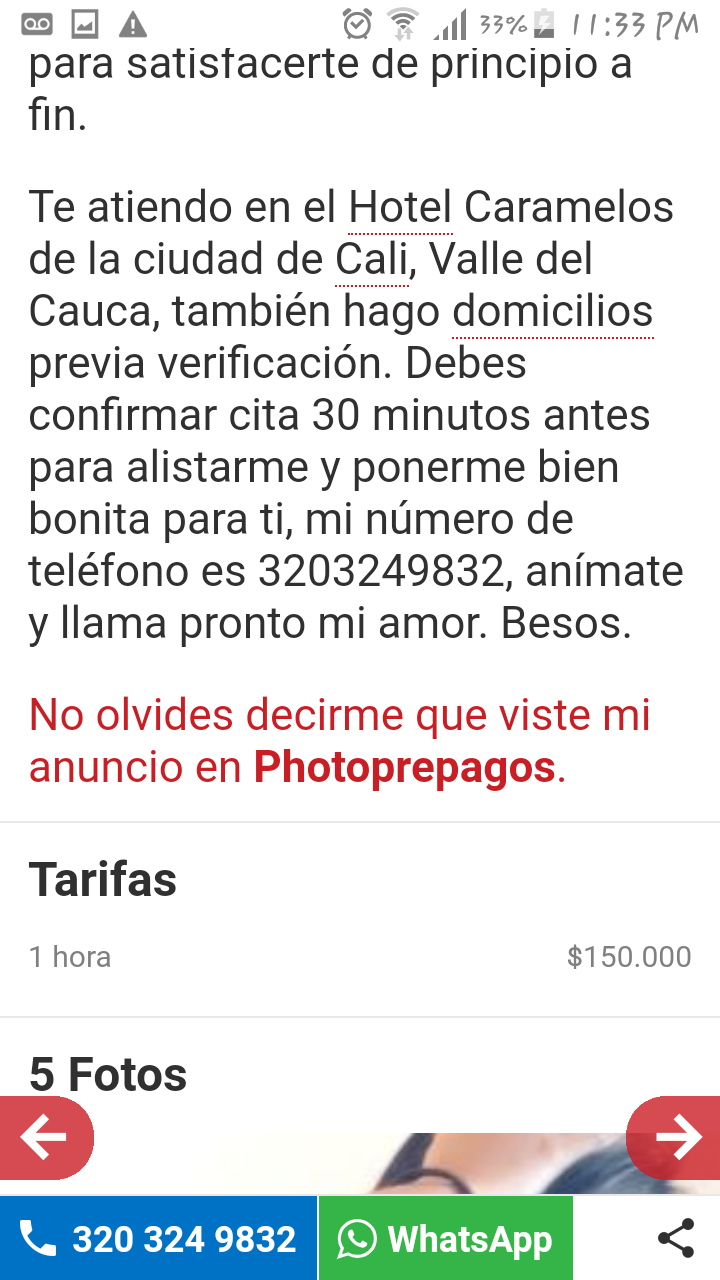
Task: Call the number 320 324 9832
Action: [x=160, y=1239]
